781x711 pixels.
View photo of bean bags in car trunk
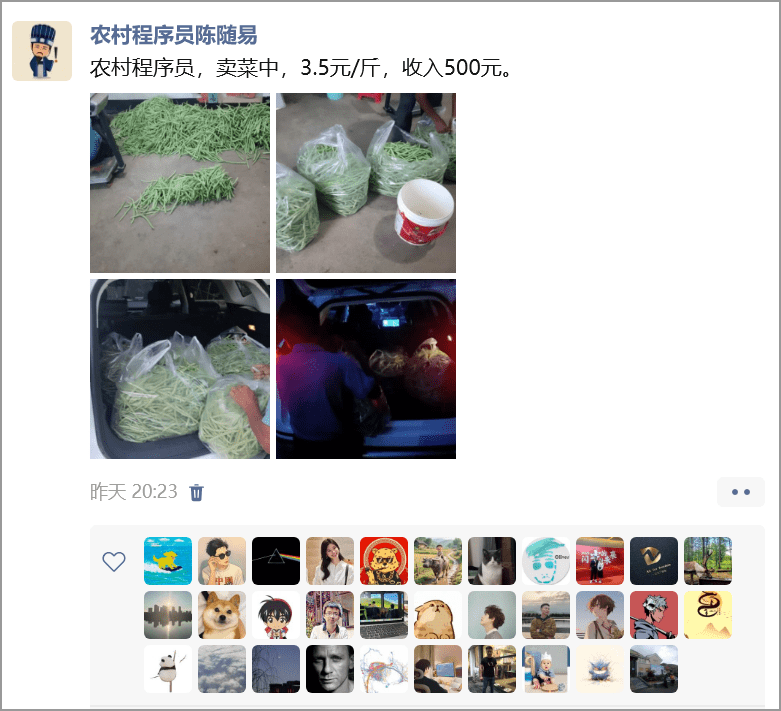(x=180, y=369)
